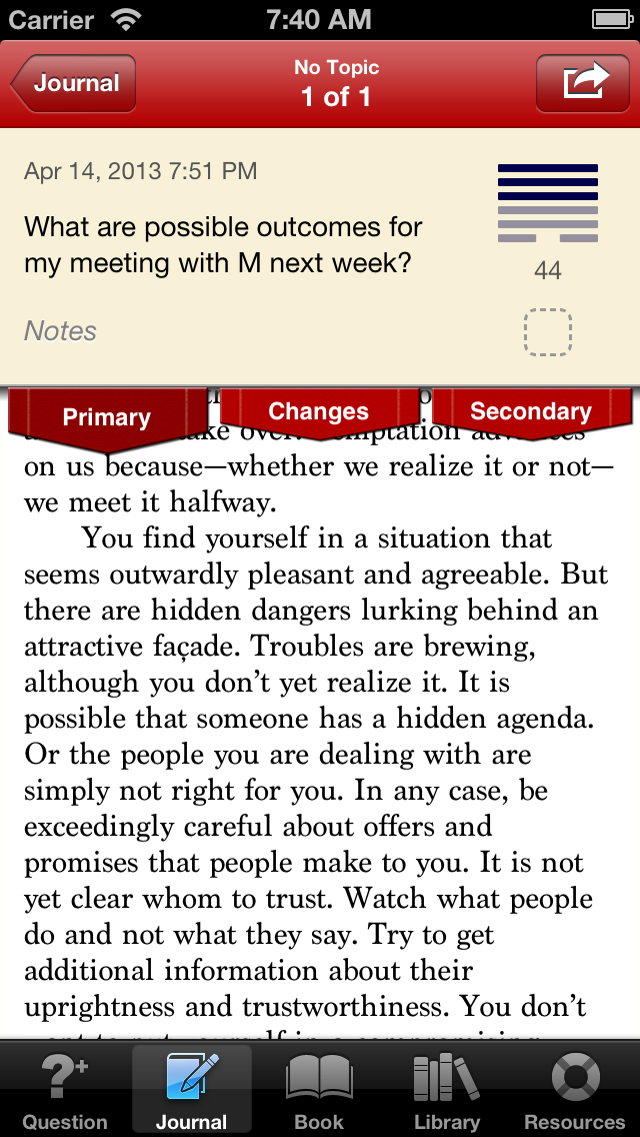This screenshot has width=640, height=1137.
Task: Select the Journal tab in bottom bar
Action: click(x=192, y=1090)
